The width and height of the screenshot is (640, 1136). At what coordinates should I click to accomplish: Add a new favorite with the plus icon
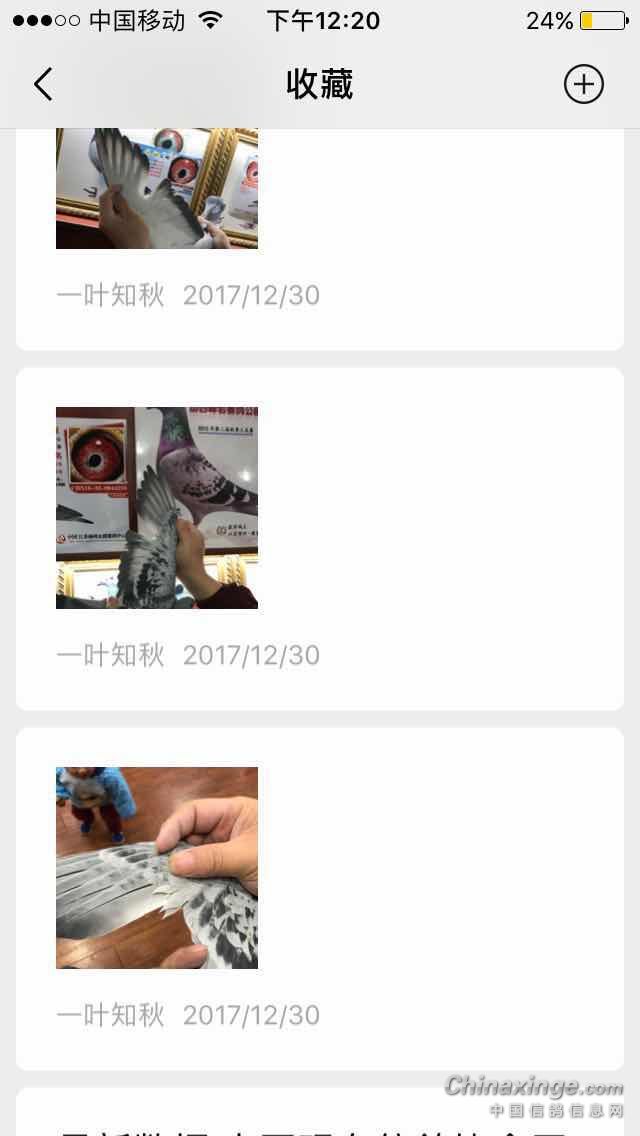(584, 85)
